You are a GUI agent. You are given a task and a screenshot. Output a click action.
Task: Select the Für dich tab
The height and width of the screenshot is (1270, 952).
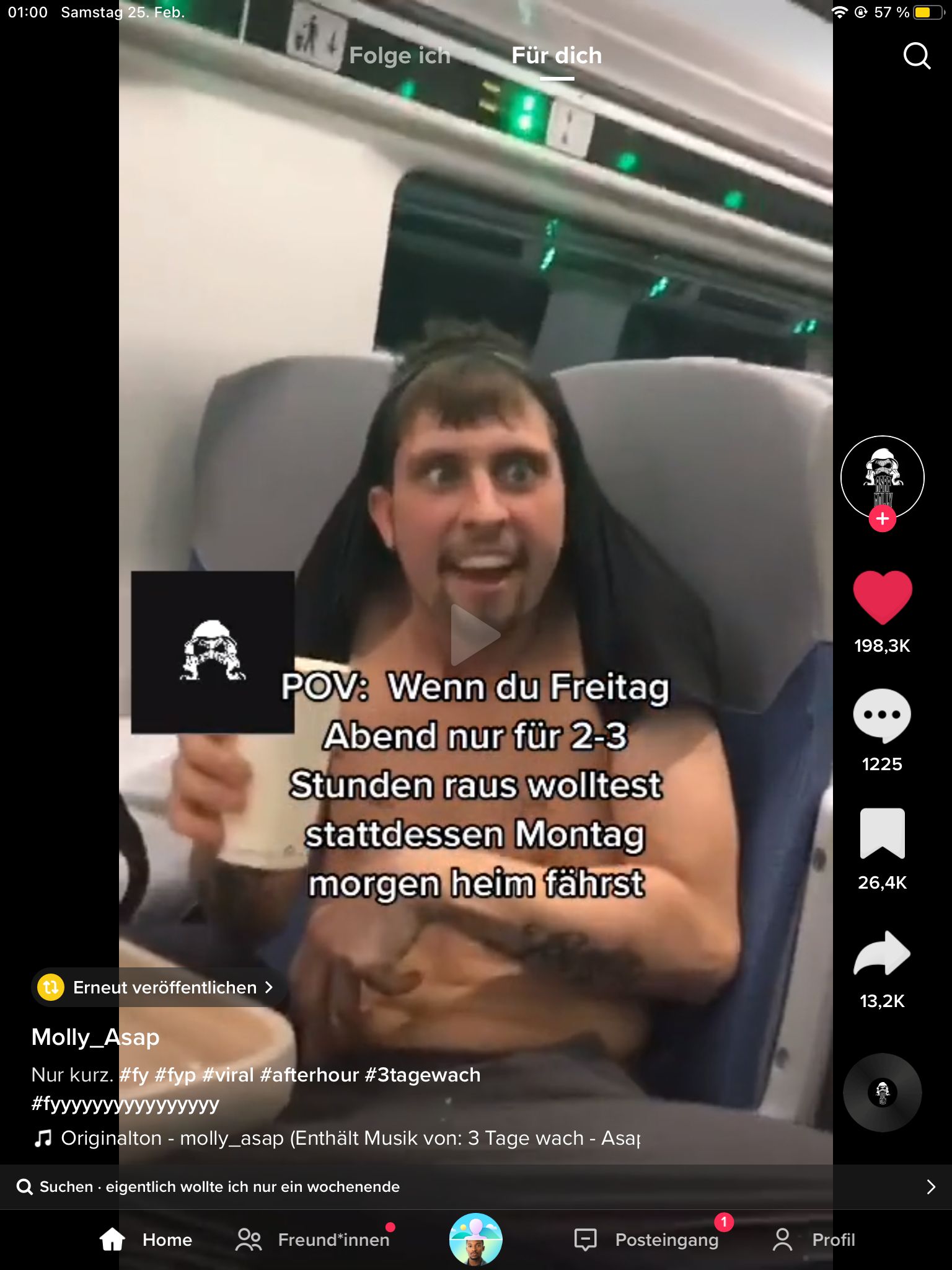point(556,56)
